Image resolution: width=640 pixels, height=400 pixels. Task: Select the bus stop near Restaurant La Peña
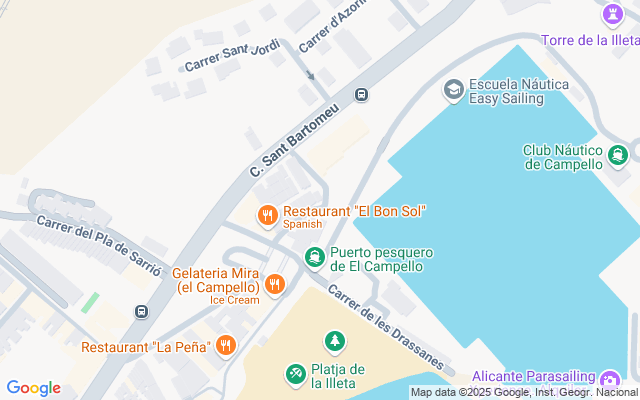[142, 312]
